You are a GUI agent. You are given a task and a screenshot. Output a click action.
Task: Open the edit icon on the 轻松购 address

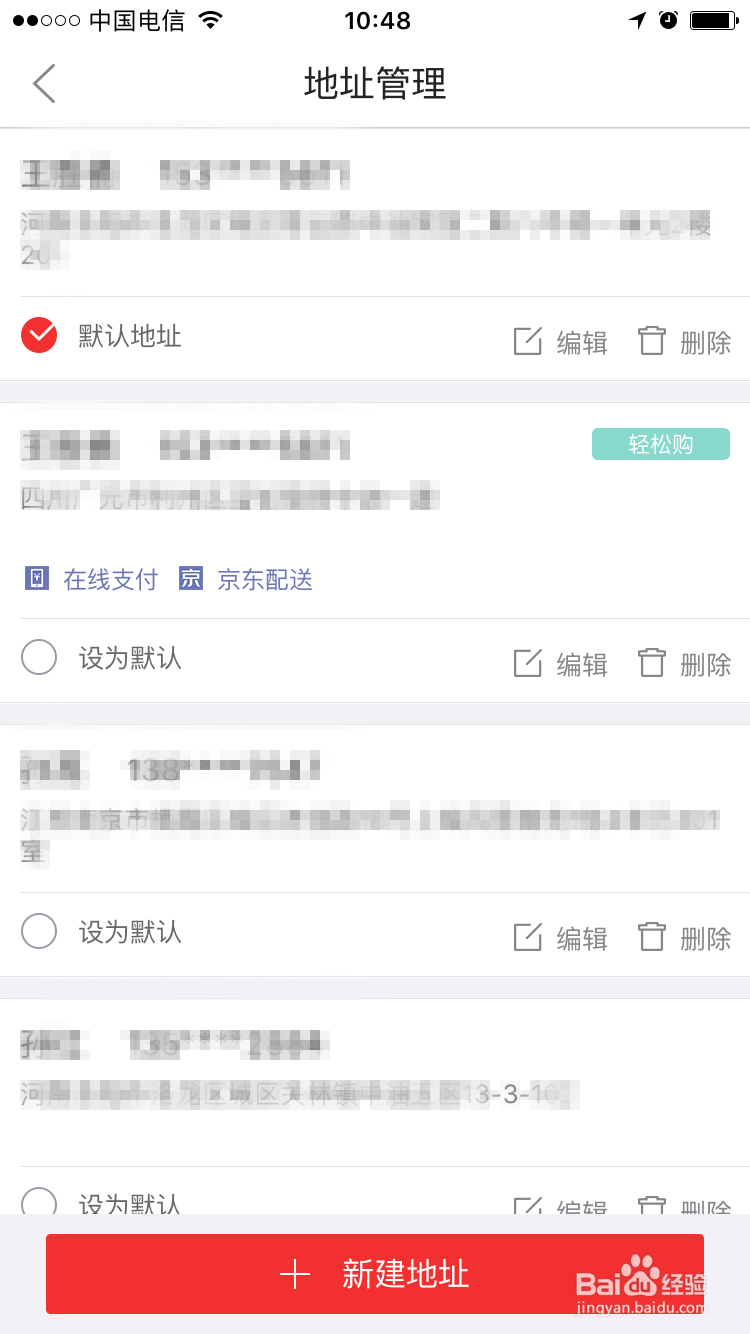pos(527,662)
